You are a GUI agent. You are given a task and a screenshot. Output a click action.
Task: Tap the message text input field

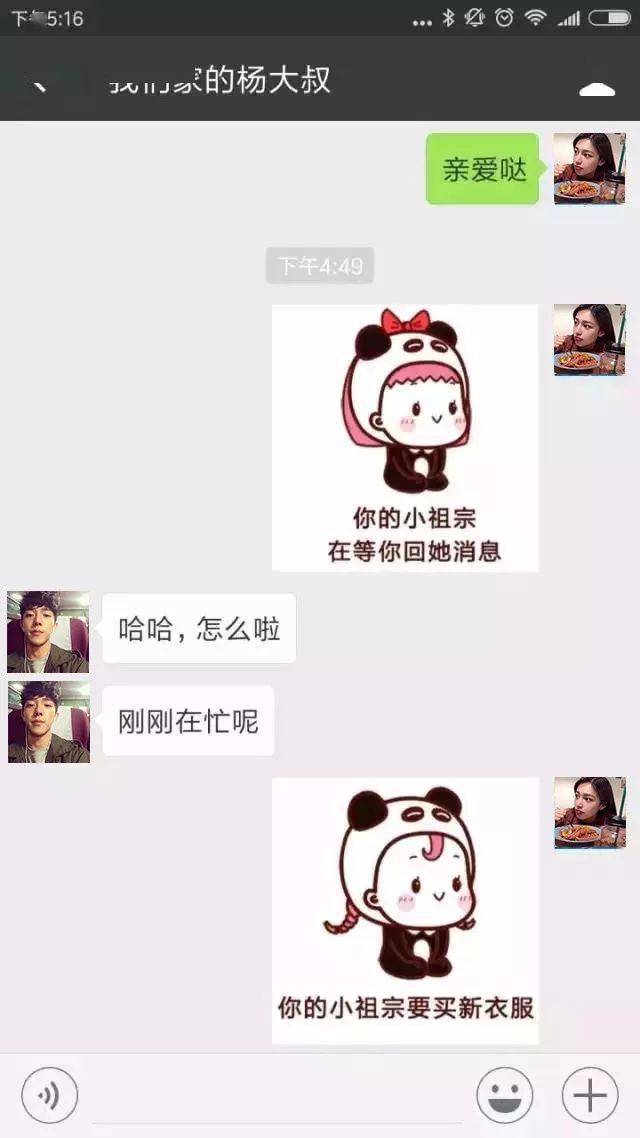[277, 1096]
